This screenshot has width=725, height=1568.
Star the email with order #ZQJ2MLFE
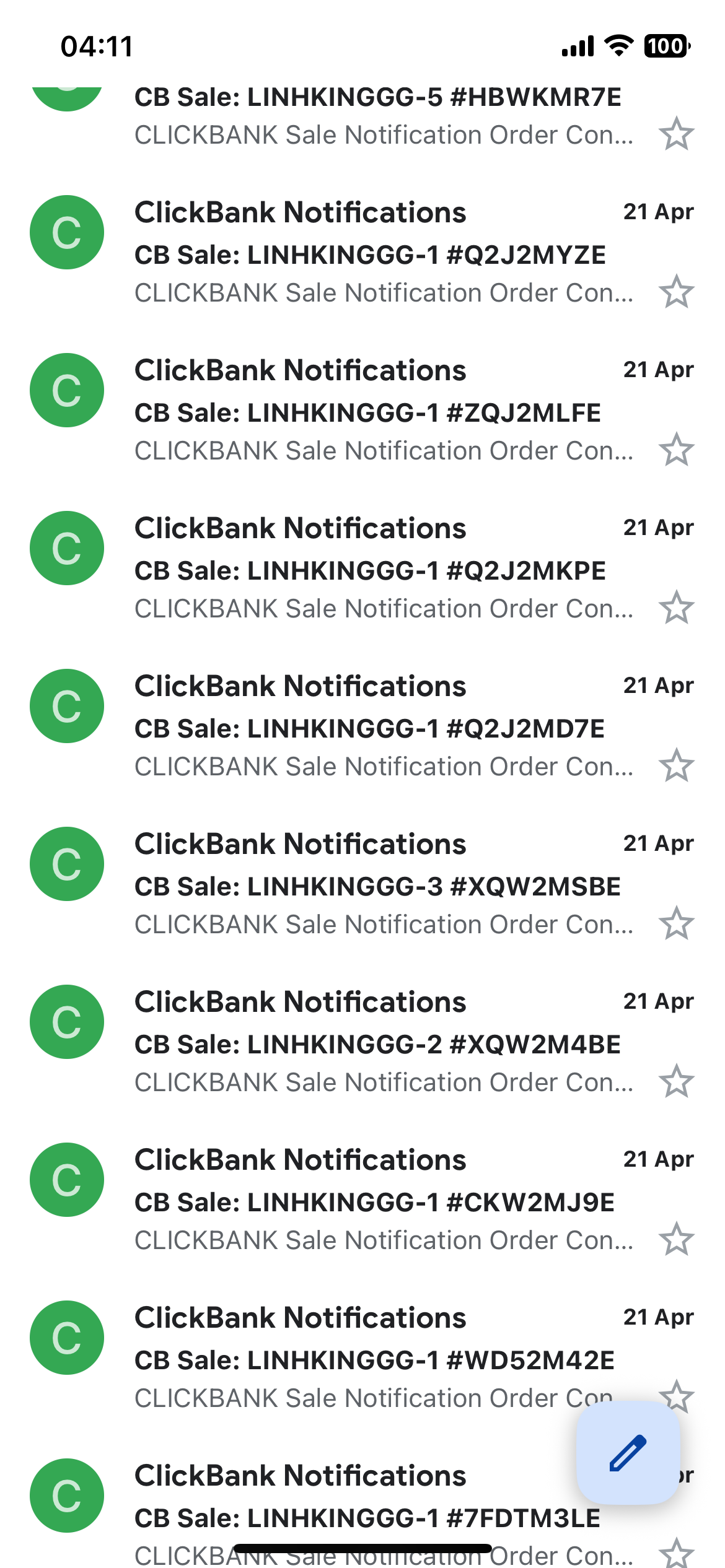tap(676, 450)
